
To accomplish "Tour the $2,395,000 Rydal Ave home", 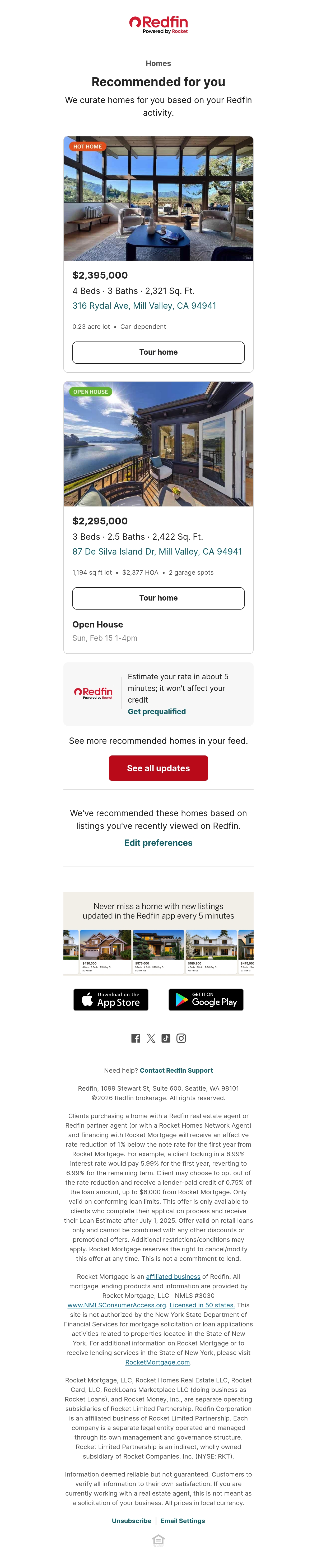I will click(158, 352).
